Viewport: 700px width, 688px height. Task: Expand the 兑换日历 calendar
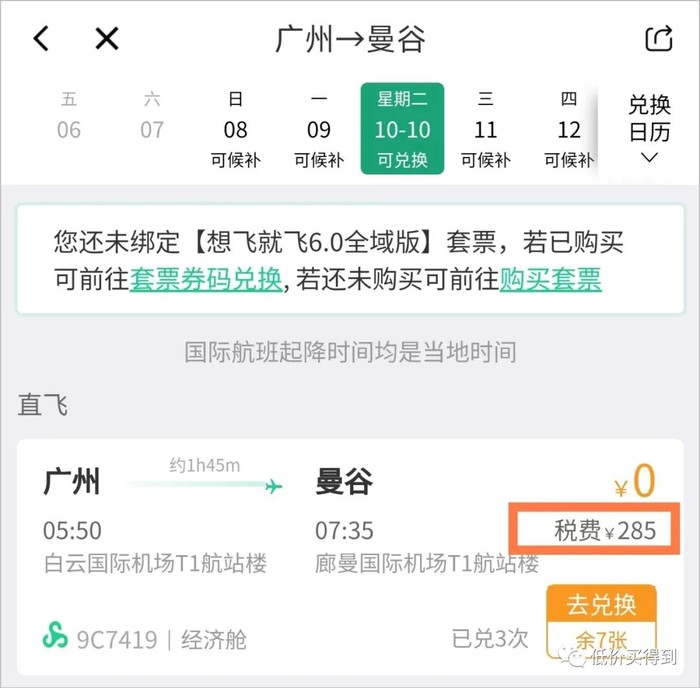click(x=649, y=130)
